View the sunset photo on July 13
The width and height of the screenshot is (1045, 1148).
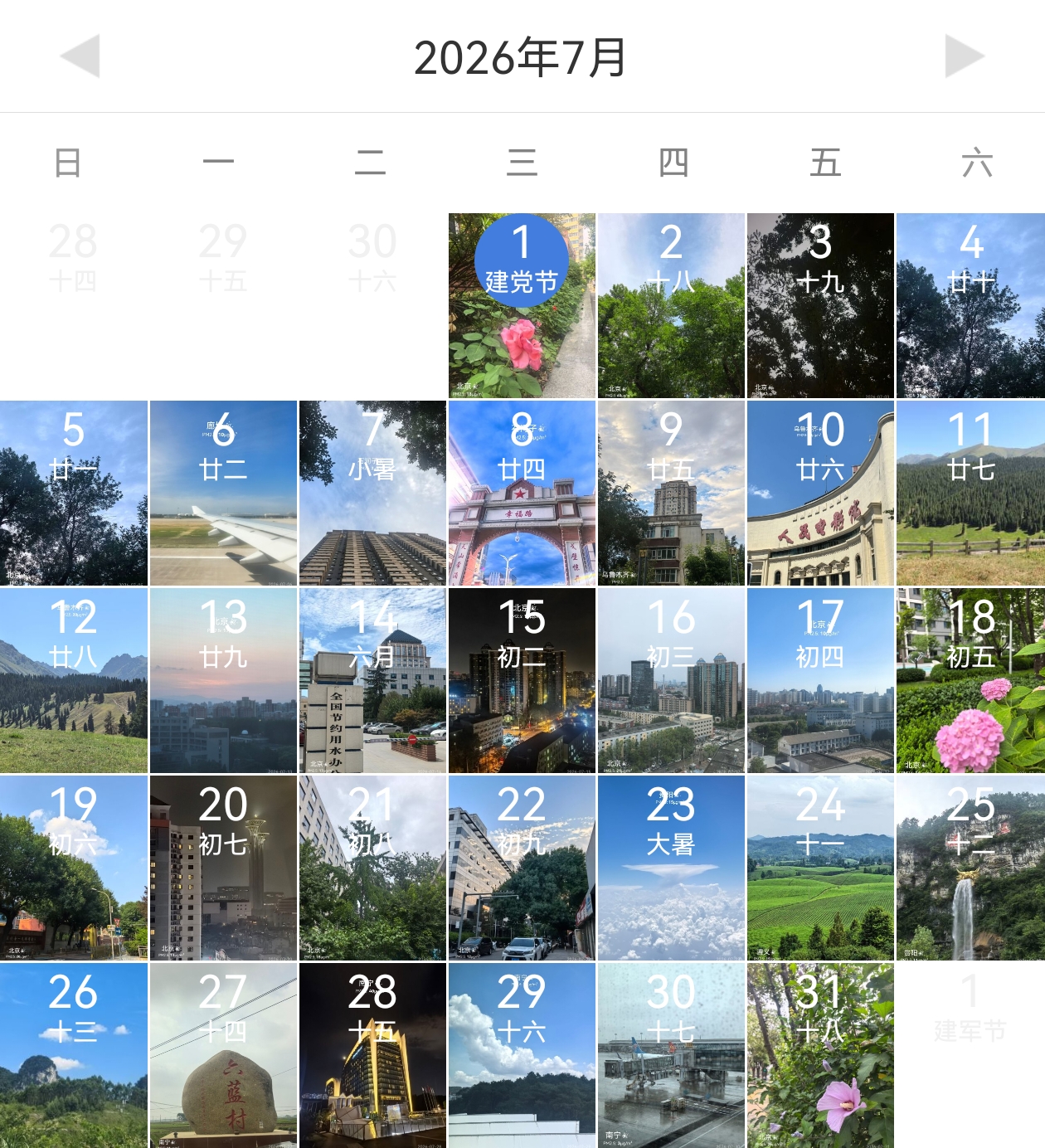[223, 680]
